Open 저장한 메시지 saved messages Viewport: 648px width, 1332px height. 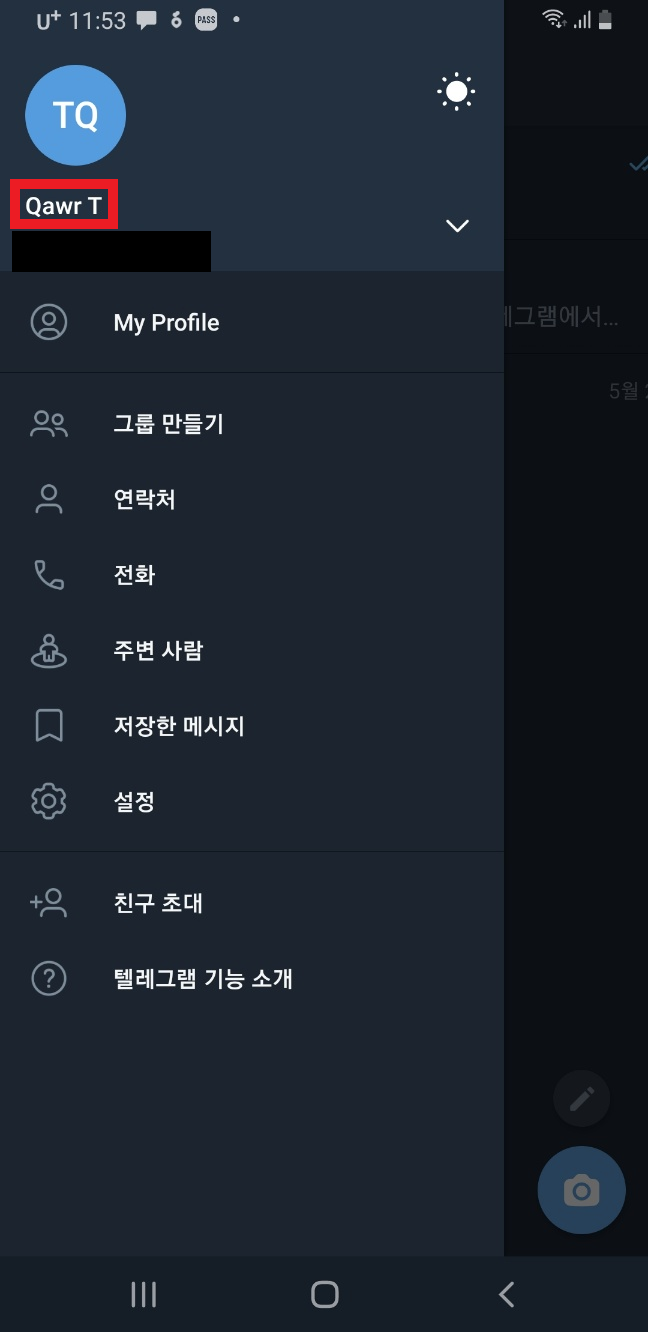click(x=179, y=726)
